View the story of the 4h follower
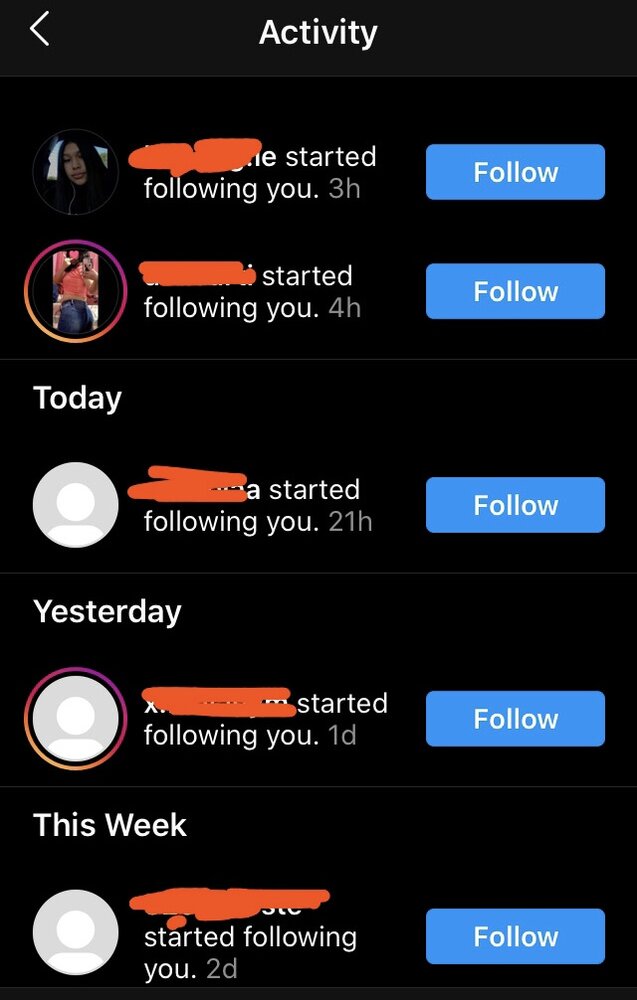The width and height of the screenshot is (637, 1000). click(75, 291)
